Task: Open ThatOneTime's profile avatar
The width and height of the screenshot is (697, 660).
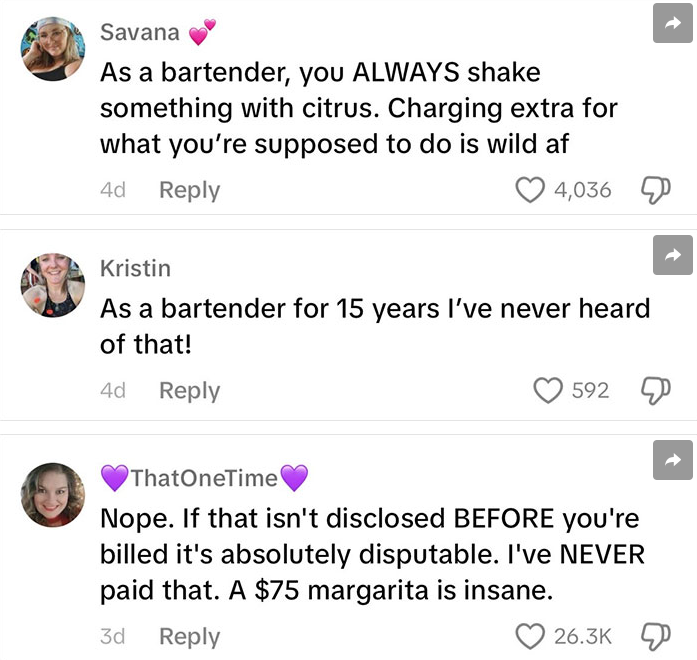Action: pyautogui.click(x=53, y=494)
